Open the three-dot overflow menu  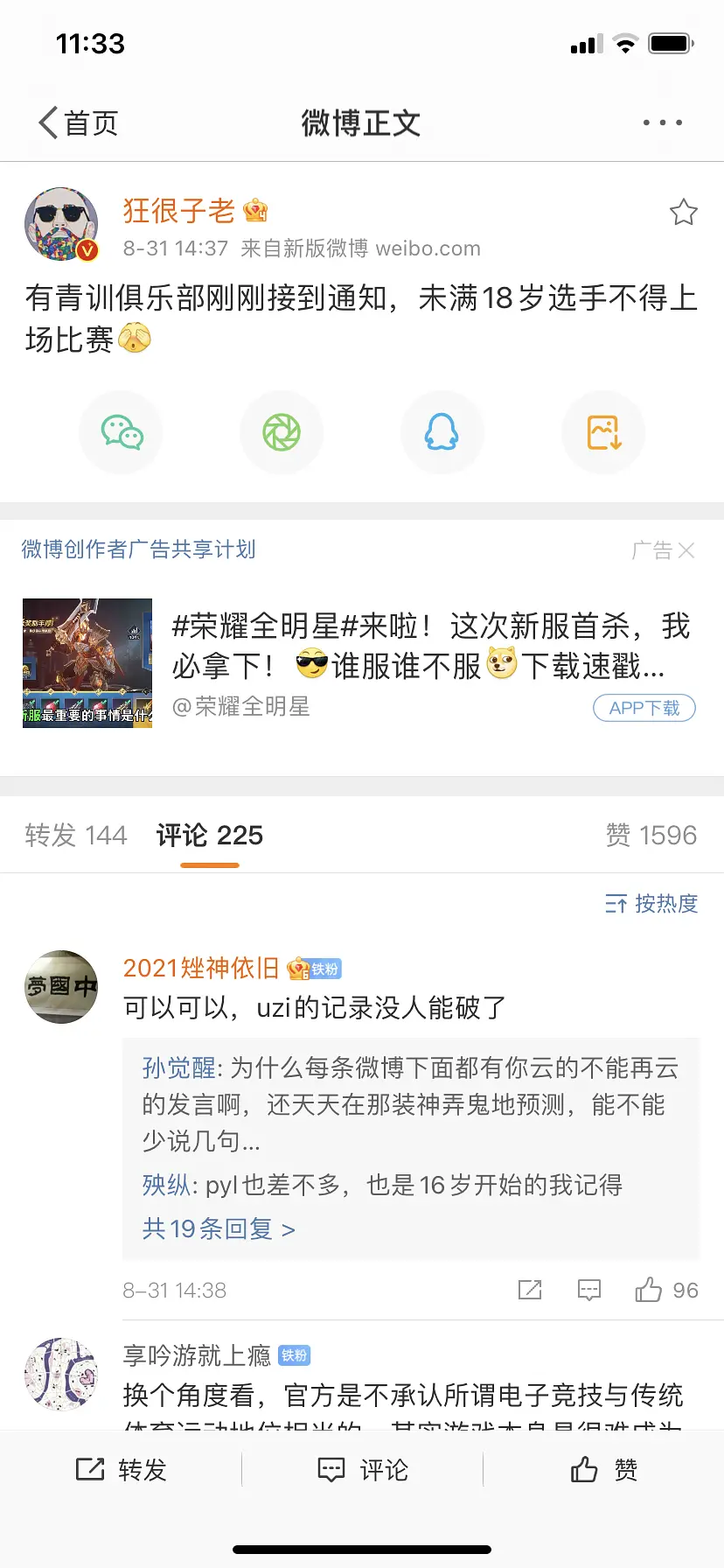(x=662, y=123)
